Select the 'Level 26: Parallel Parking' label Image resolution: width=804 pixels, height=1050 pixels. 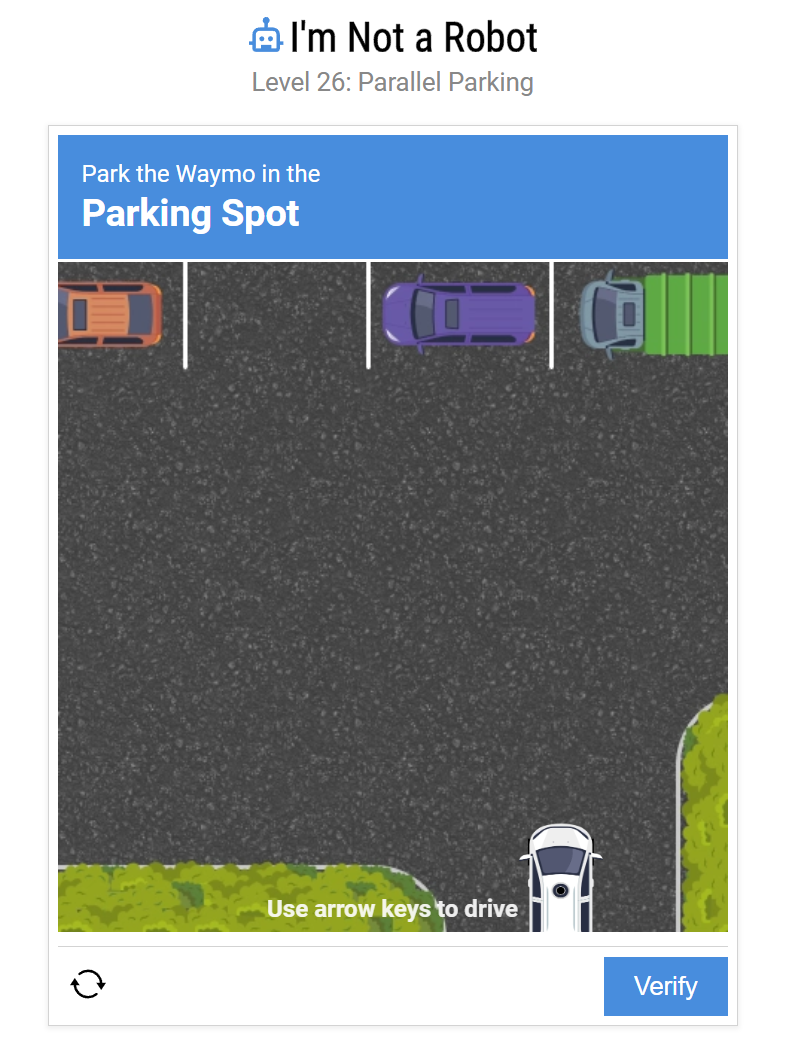(x=394, y=82)
